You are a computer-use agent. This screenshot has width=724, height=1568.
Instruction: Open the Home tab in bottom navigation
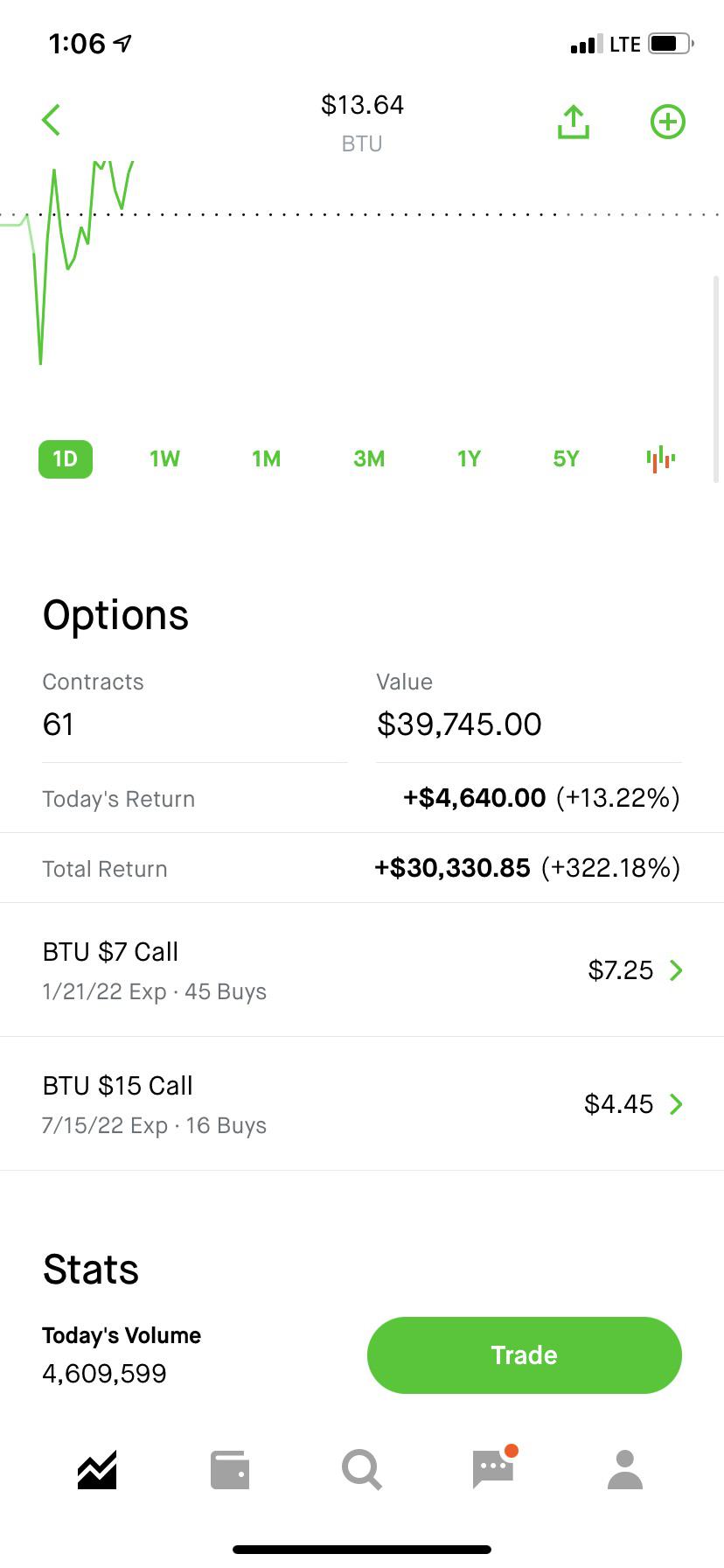click(96, 1468)
